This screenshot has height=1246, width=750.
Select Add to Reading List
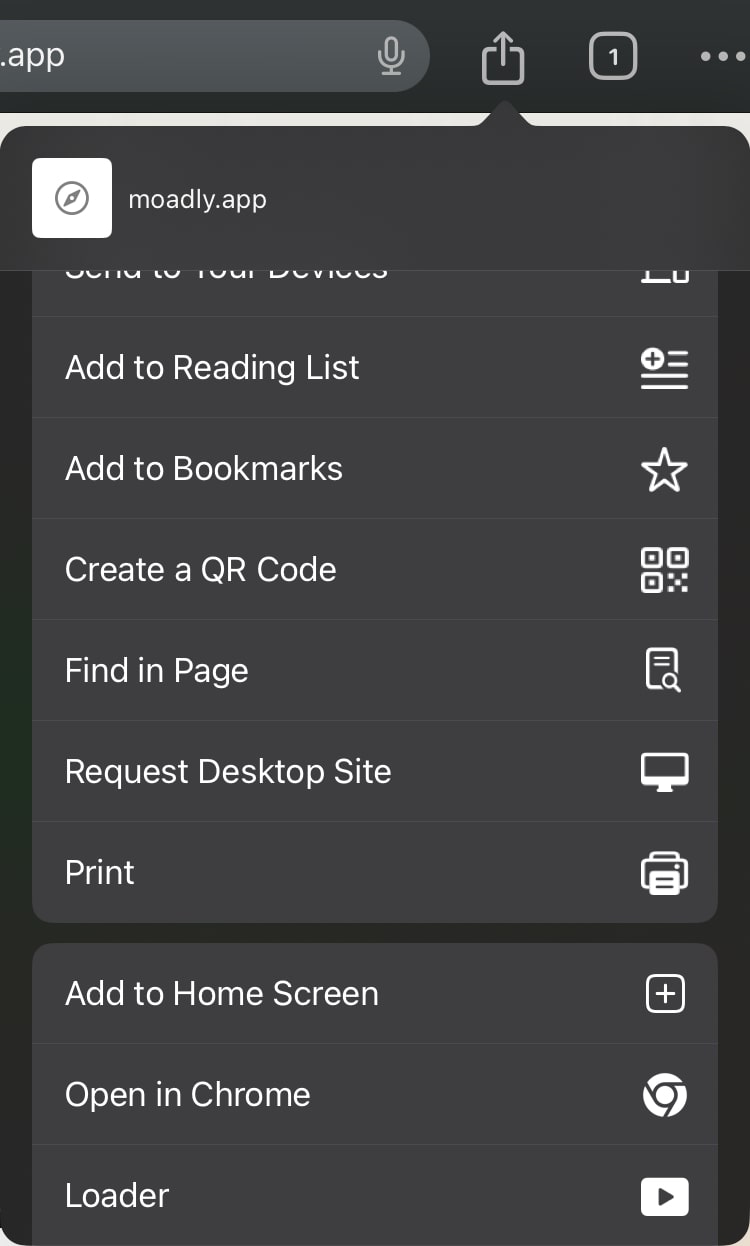pyautogui.click(x=375, y=368)
